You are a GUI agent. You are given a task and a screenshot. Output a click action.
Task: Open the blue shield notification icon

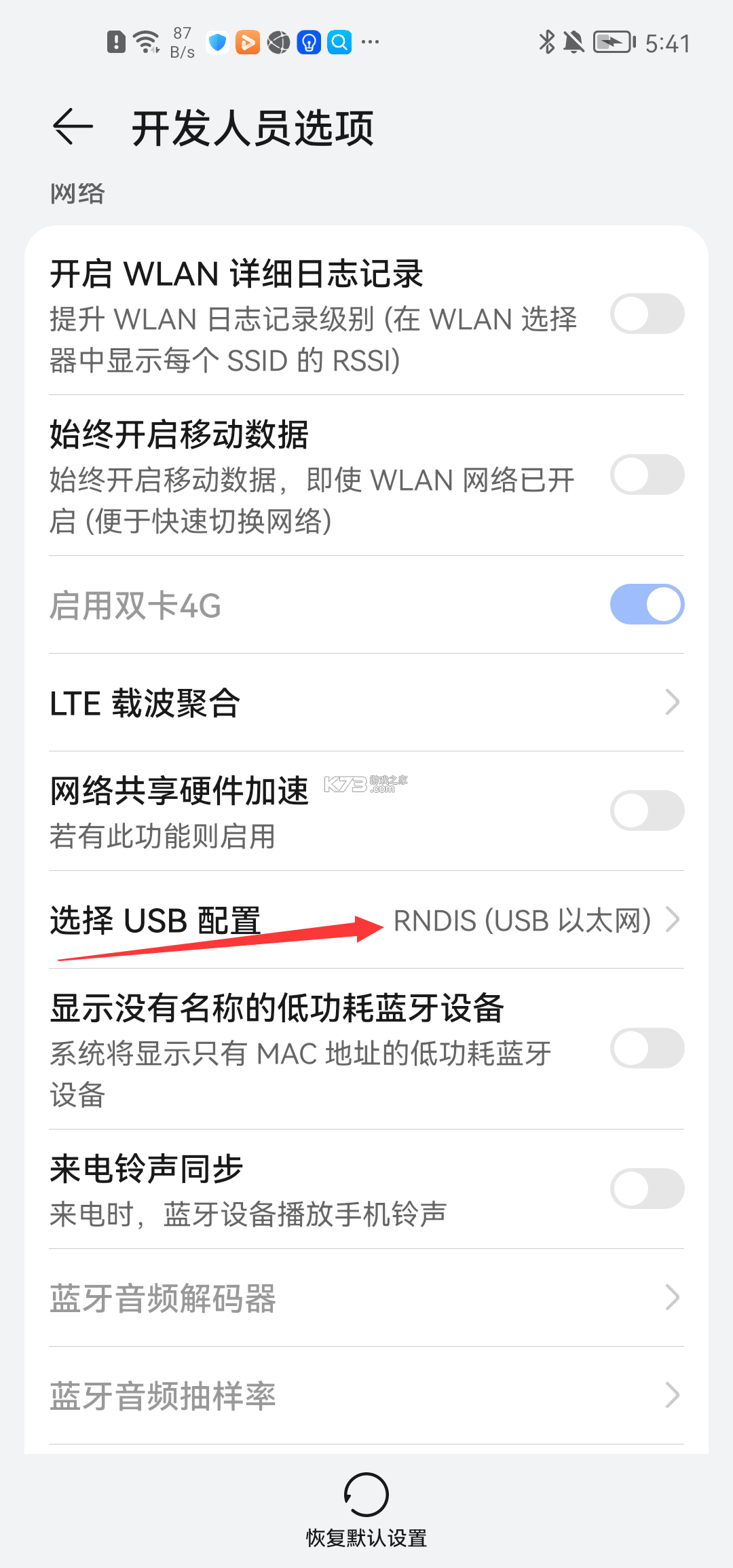[217, 42]
